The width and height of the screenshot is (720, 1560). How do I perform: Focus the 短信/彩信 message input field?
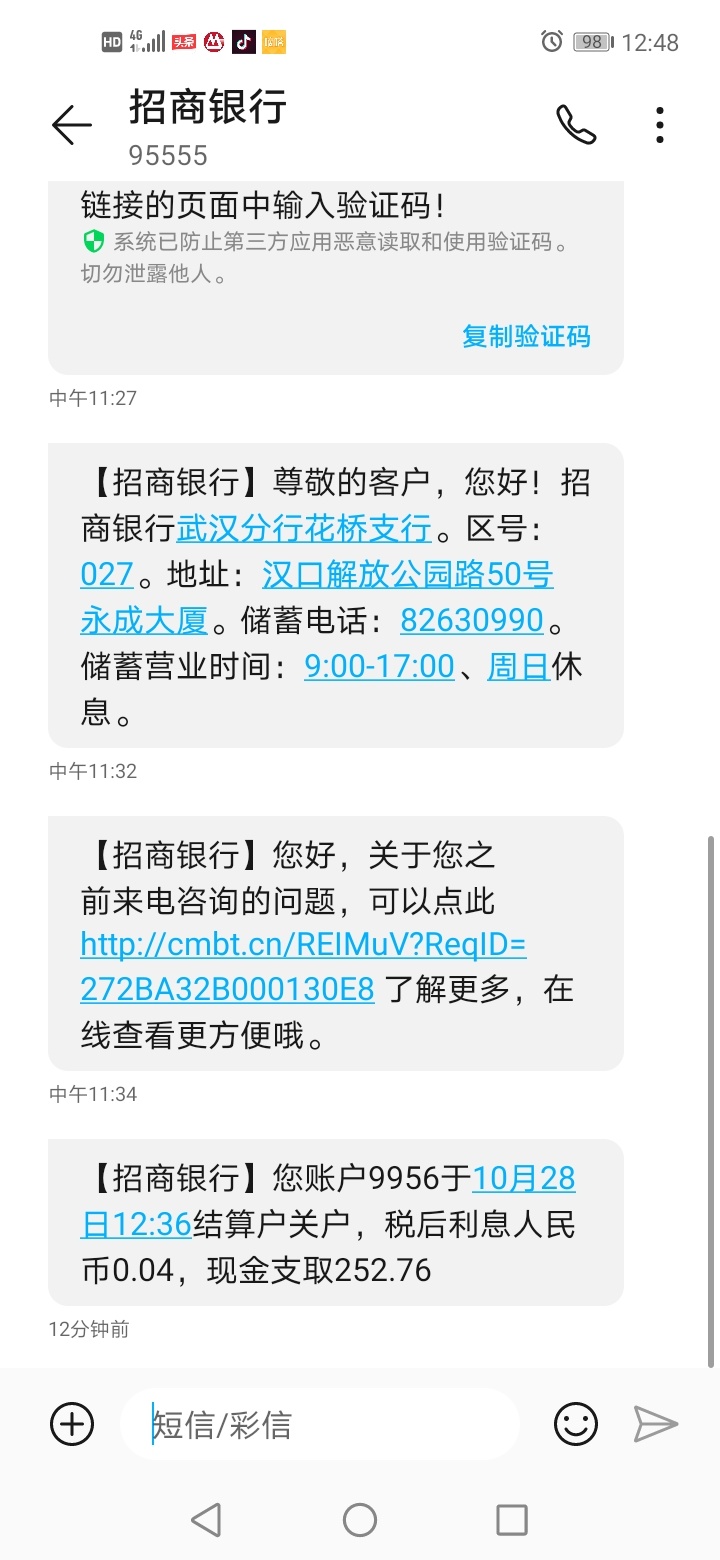click(x=320, y=1424)
